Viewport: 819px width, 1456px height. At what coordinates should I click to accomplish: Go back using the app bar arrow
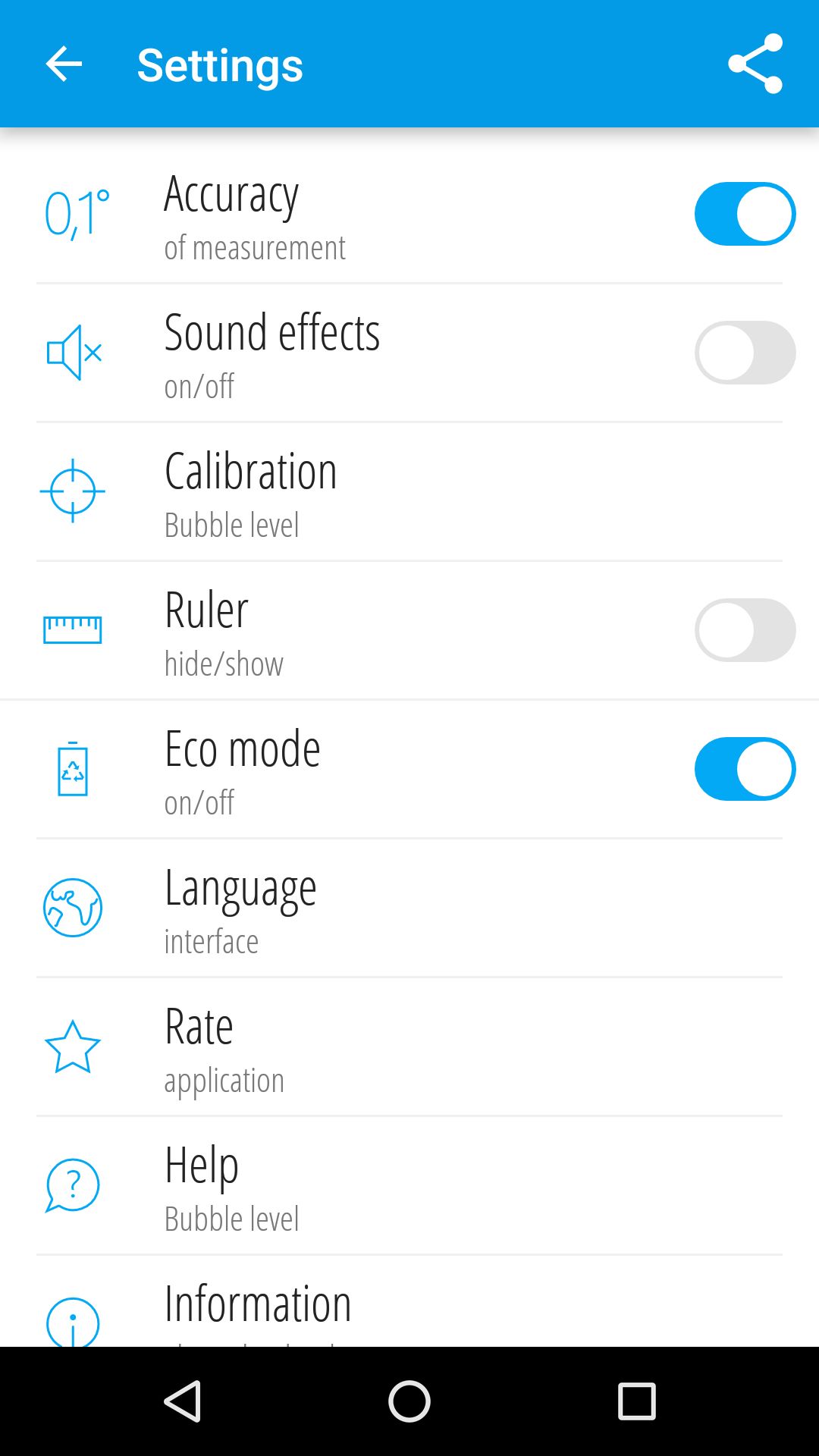coord(64,64)
